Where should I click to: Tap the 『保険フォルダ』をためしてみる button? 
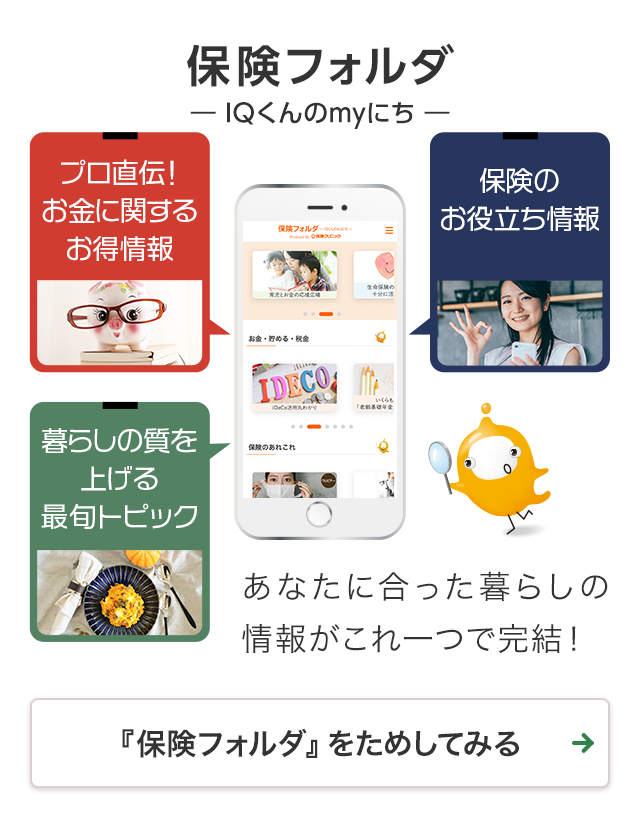click(x=320, y=743)
